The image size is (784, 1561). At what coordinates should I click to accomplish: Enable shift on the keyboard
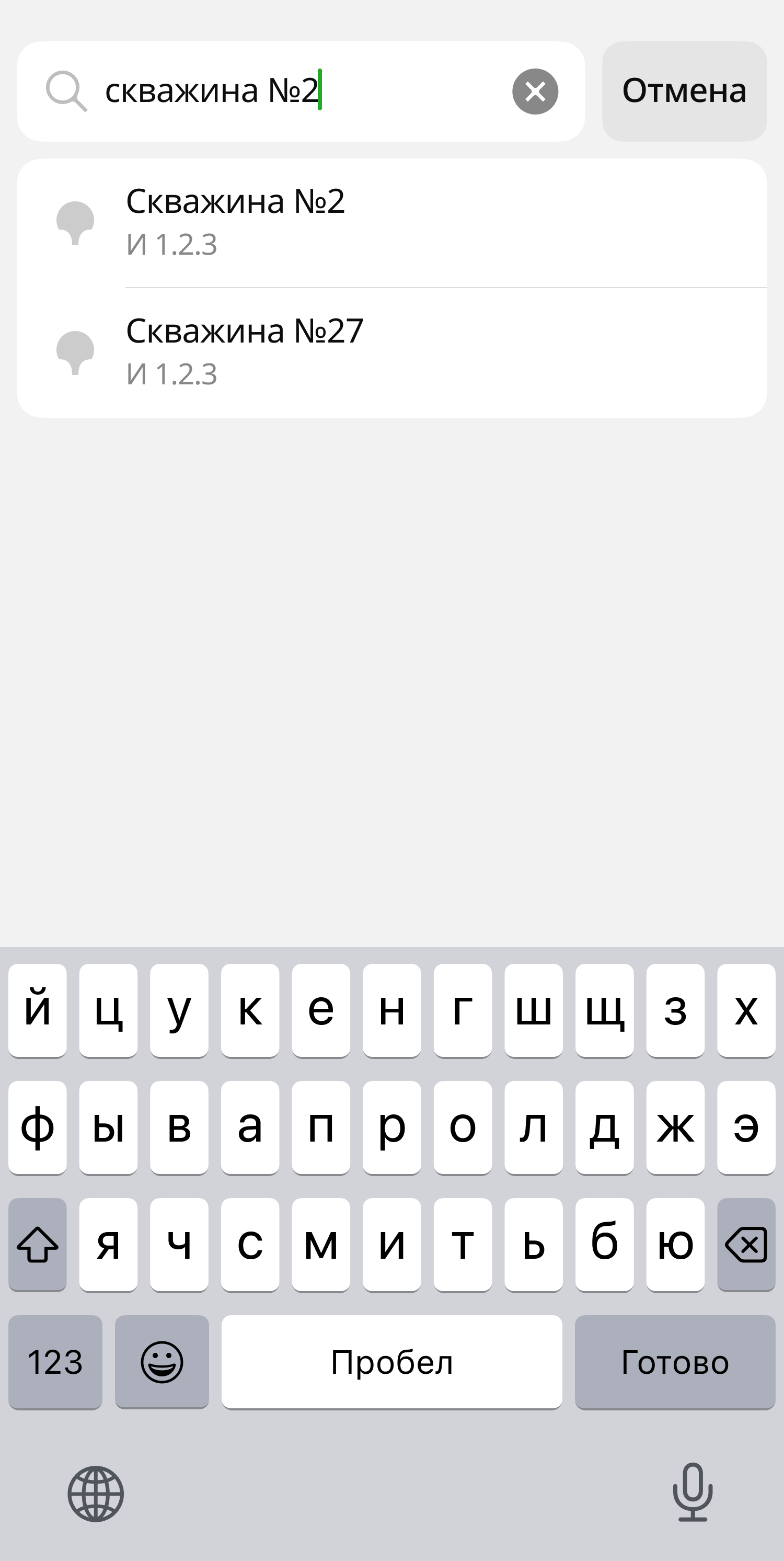[38, 1245]
